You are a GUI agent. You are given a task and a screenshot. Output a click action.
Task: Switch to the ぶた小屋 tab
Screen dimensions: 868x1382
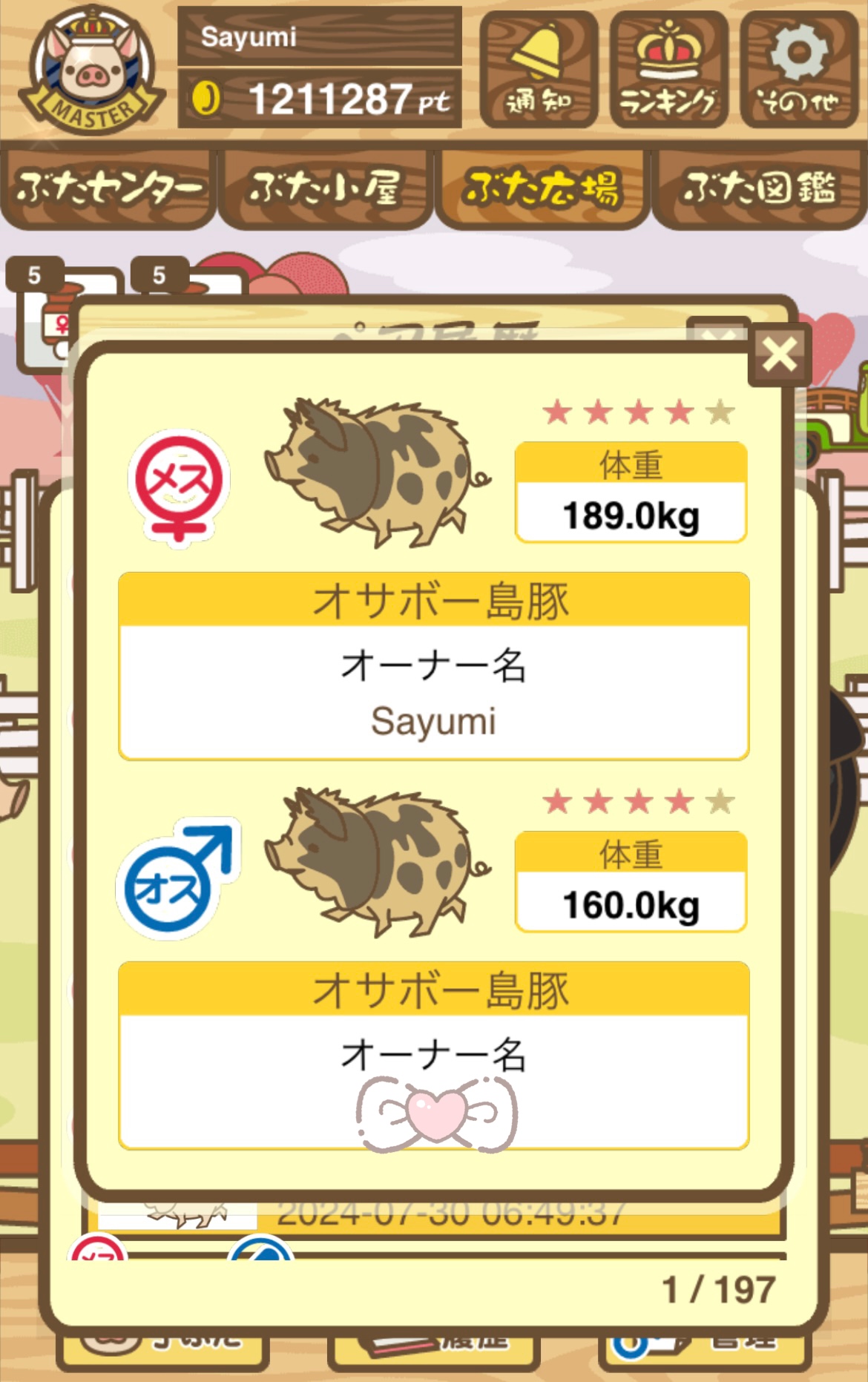click(325, 188)
